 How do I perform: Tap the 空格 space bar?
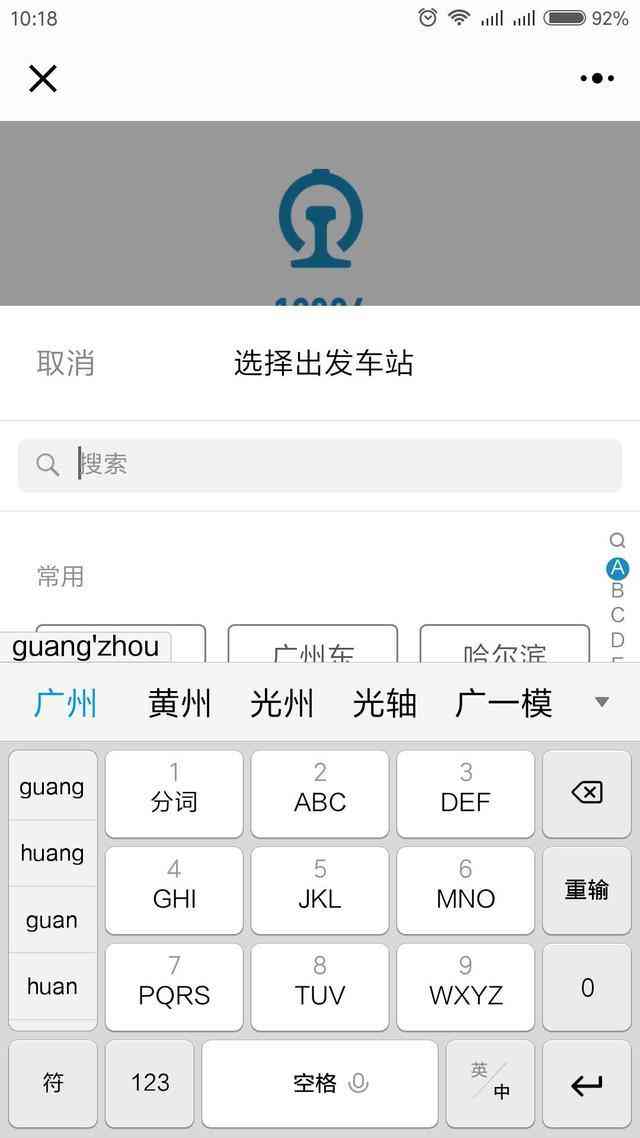point(320,1083)
